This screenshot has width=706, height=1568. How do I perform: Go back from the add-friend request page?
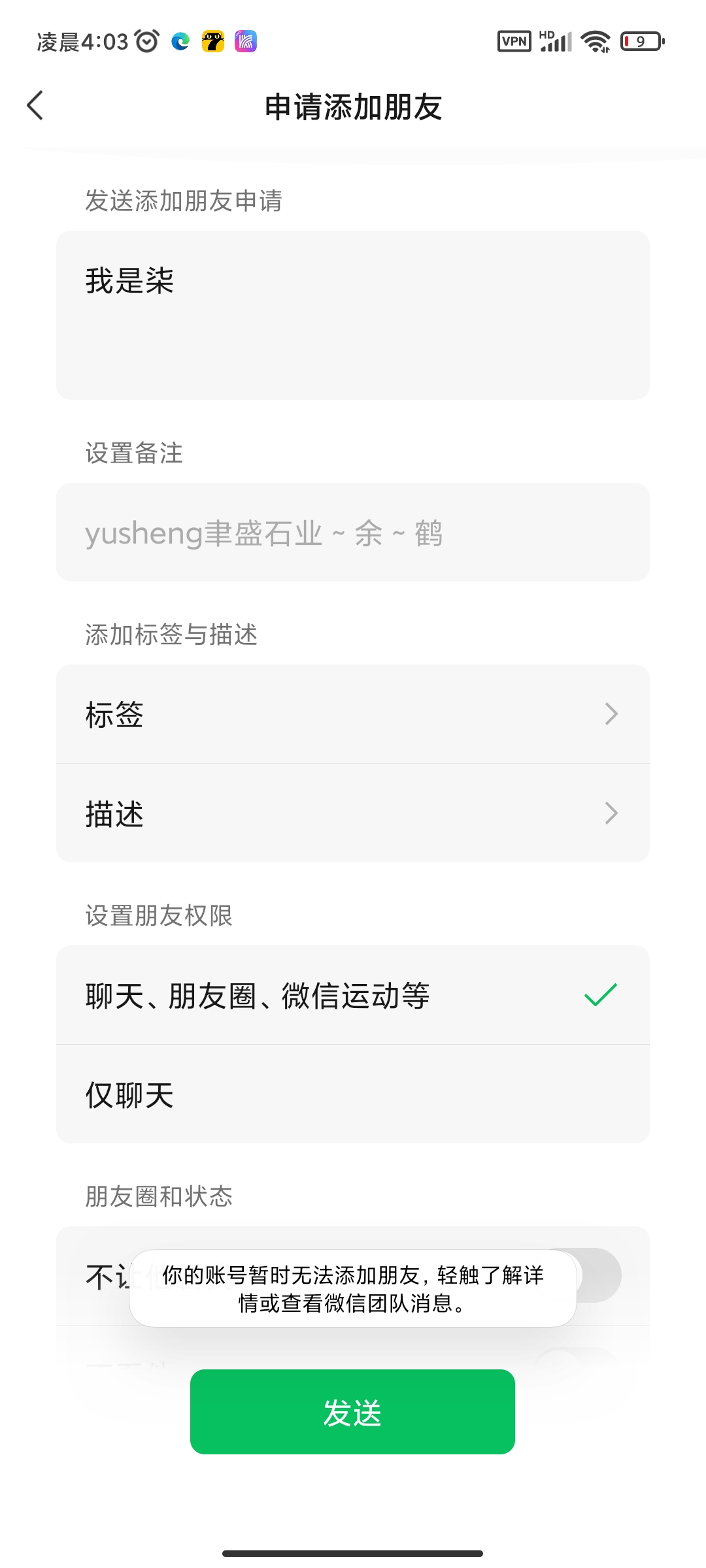click(35, 106)
